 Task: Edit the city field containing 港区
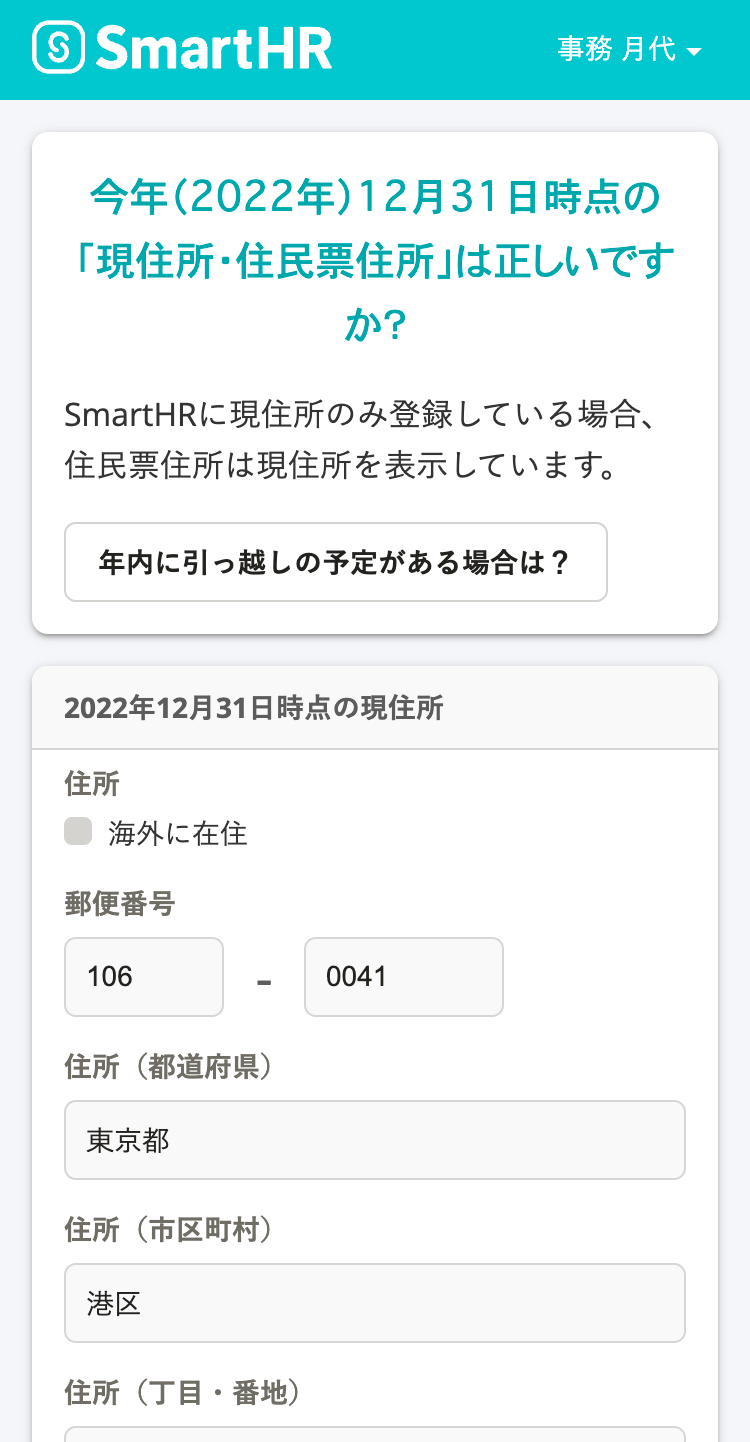click(x=374, y=1303)
